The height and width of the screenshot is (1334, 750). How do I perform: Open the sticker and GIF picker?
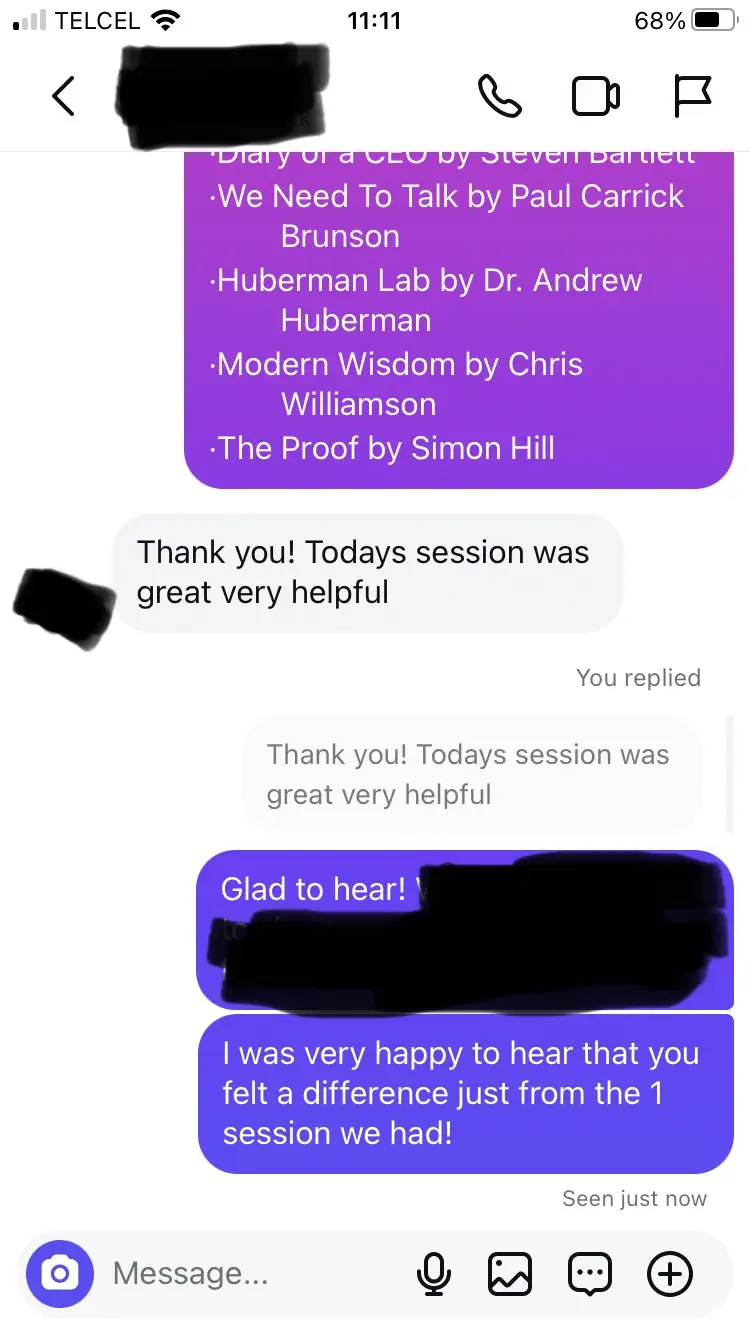589,1273
